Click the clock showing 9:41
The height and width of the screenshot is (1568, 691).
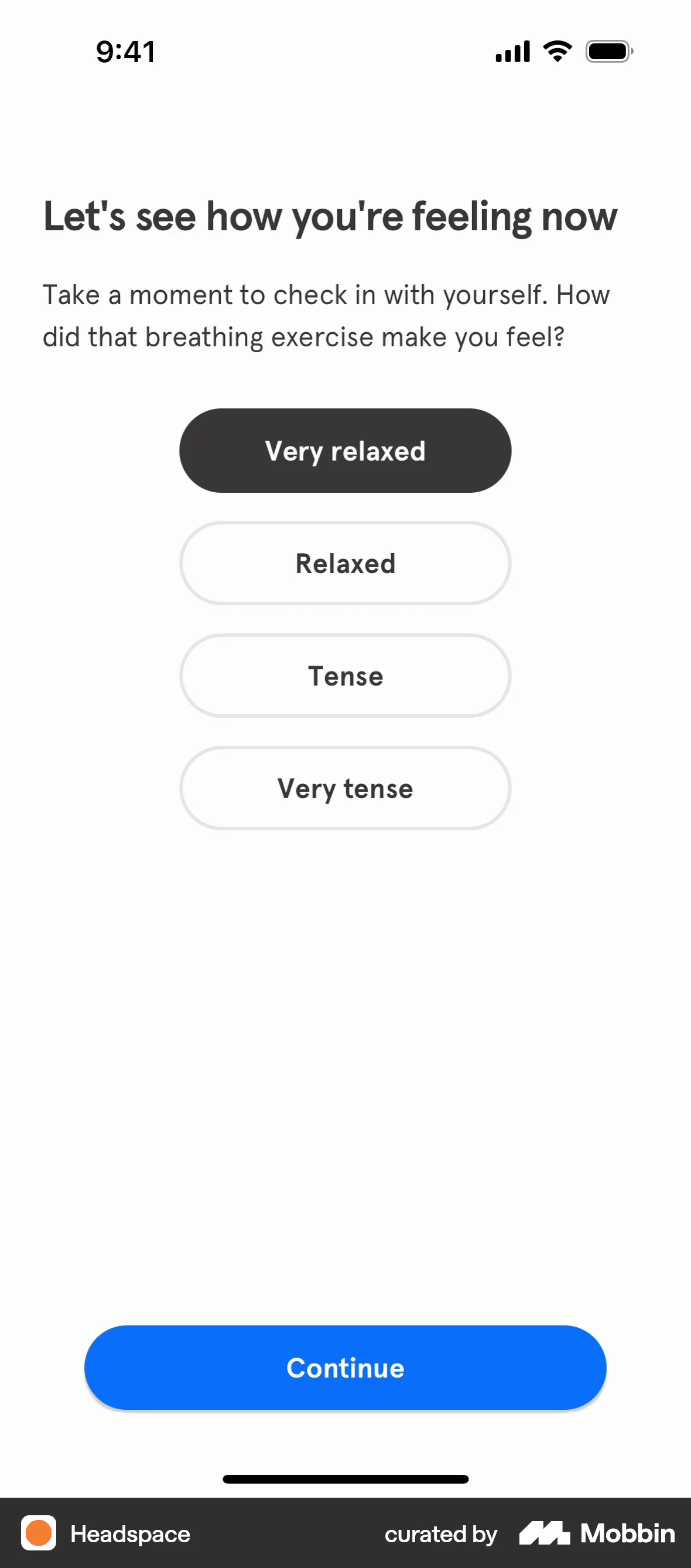tap(125, 52)
